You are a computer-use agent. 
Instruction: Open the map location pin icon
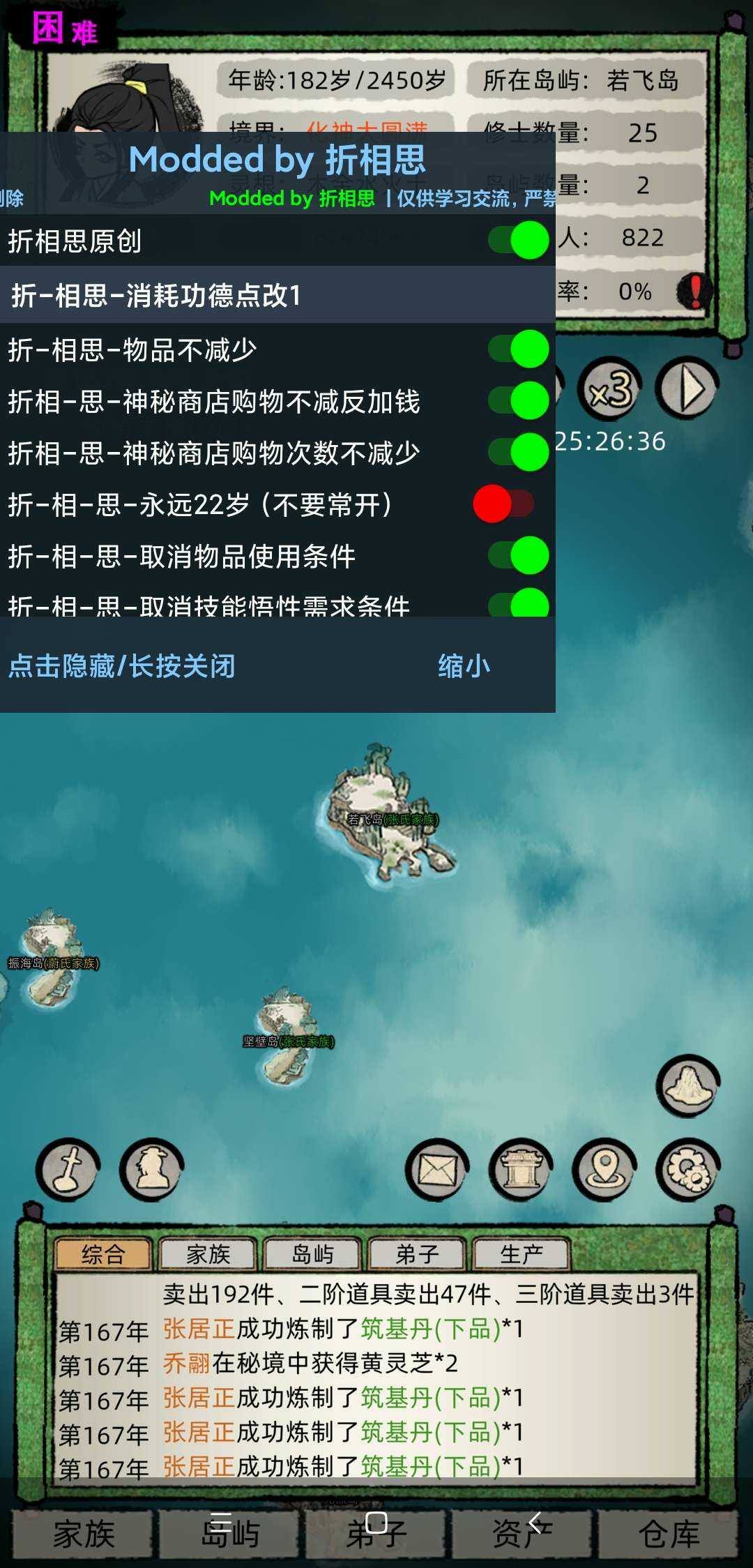[x=604, y=1170]
